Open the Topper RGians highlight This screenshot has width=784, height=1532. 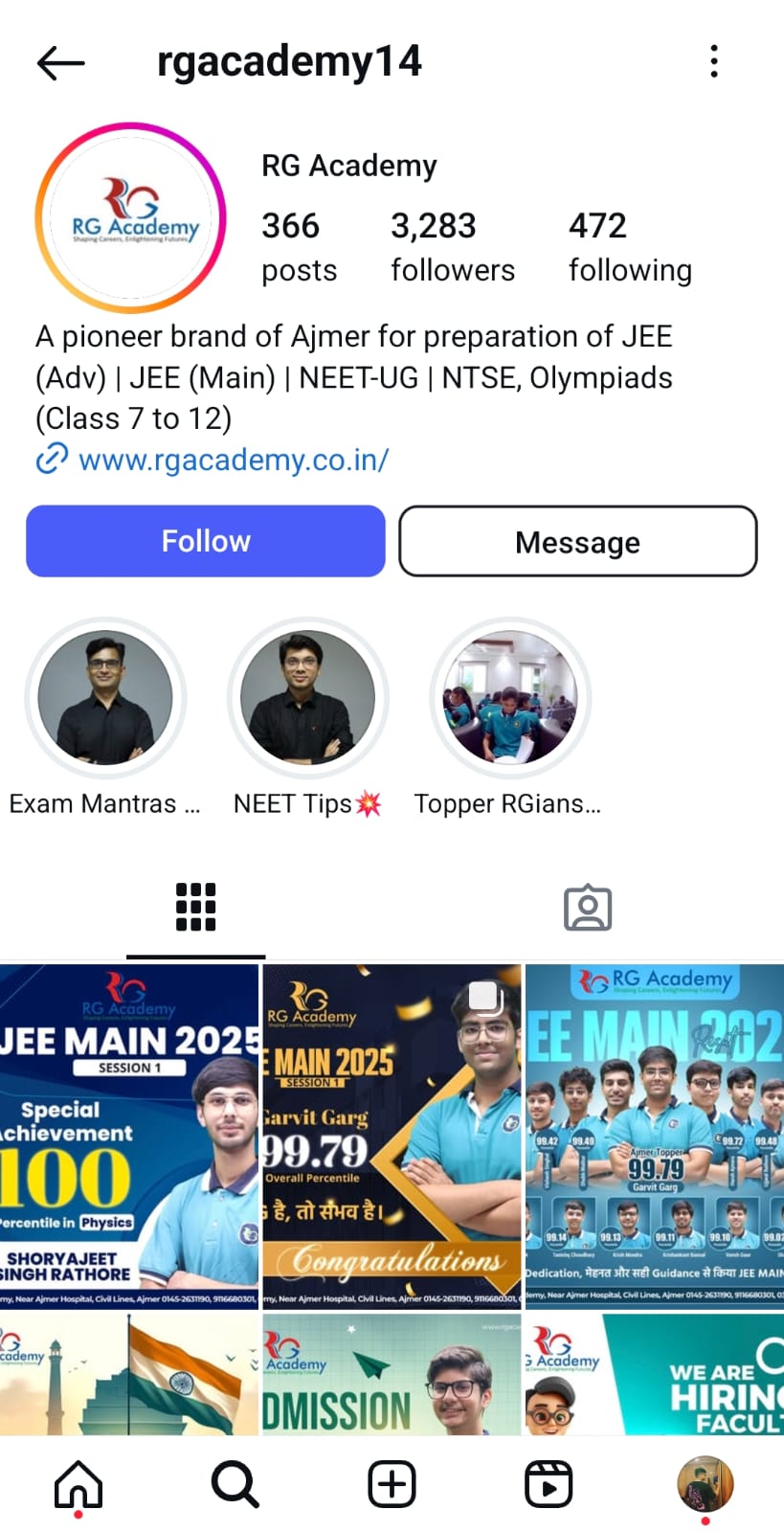tap(510, 698)
